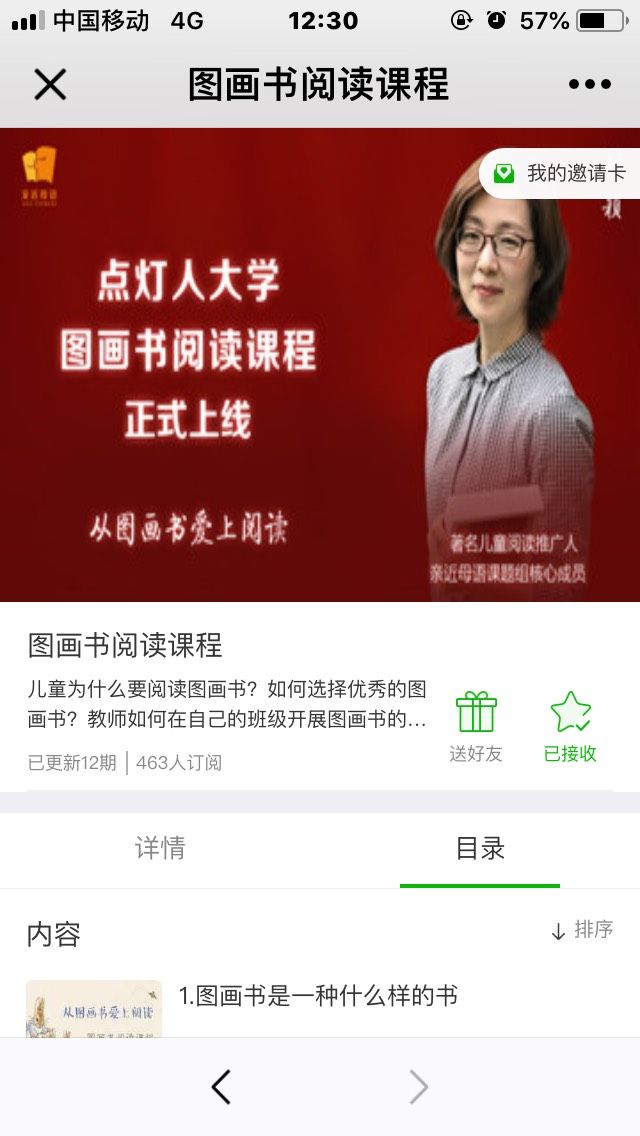
Task: Open the course banner image
Action: 320,364
